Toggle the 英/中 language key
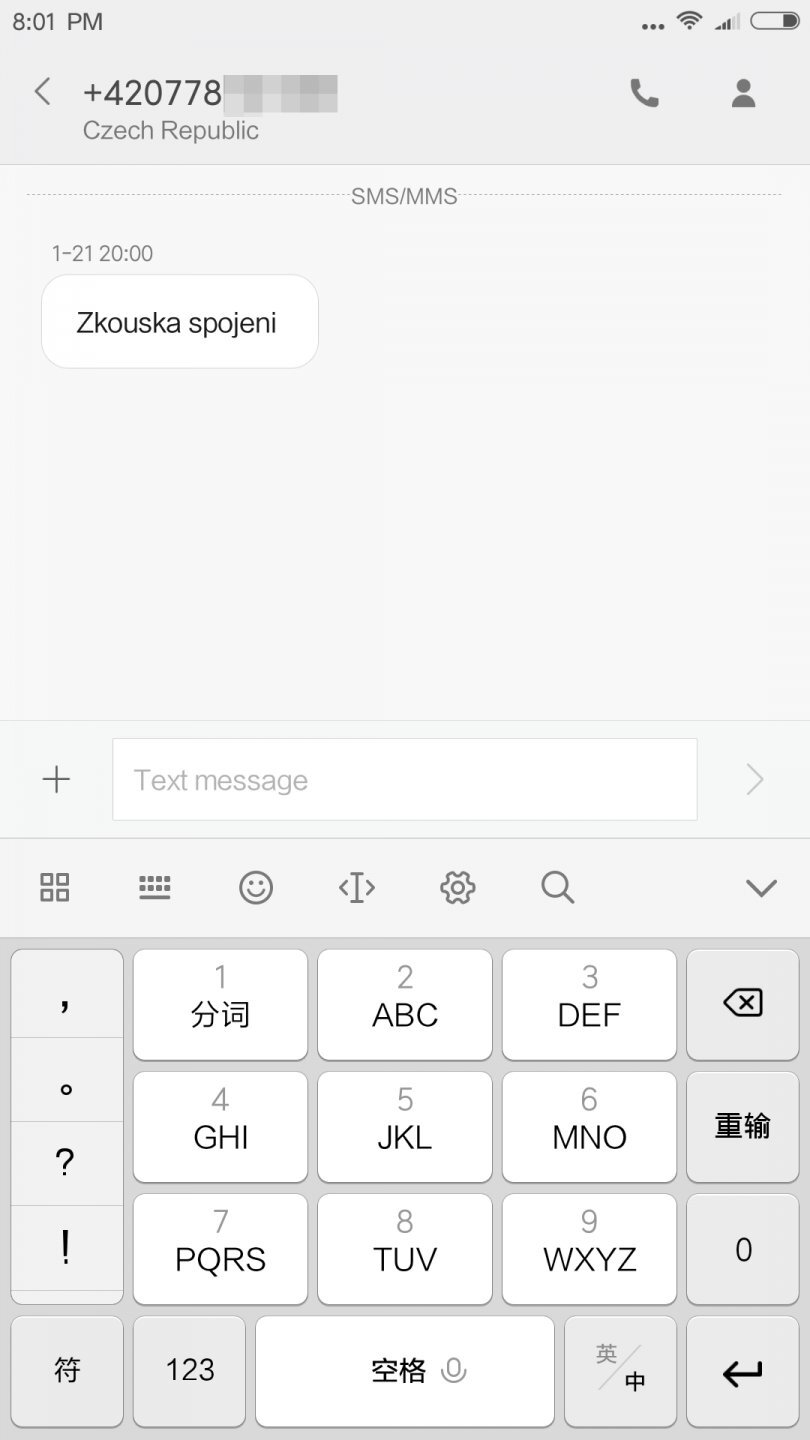Screen dimensions: 810x1440 point(620,1370)
